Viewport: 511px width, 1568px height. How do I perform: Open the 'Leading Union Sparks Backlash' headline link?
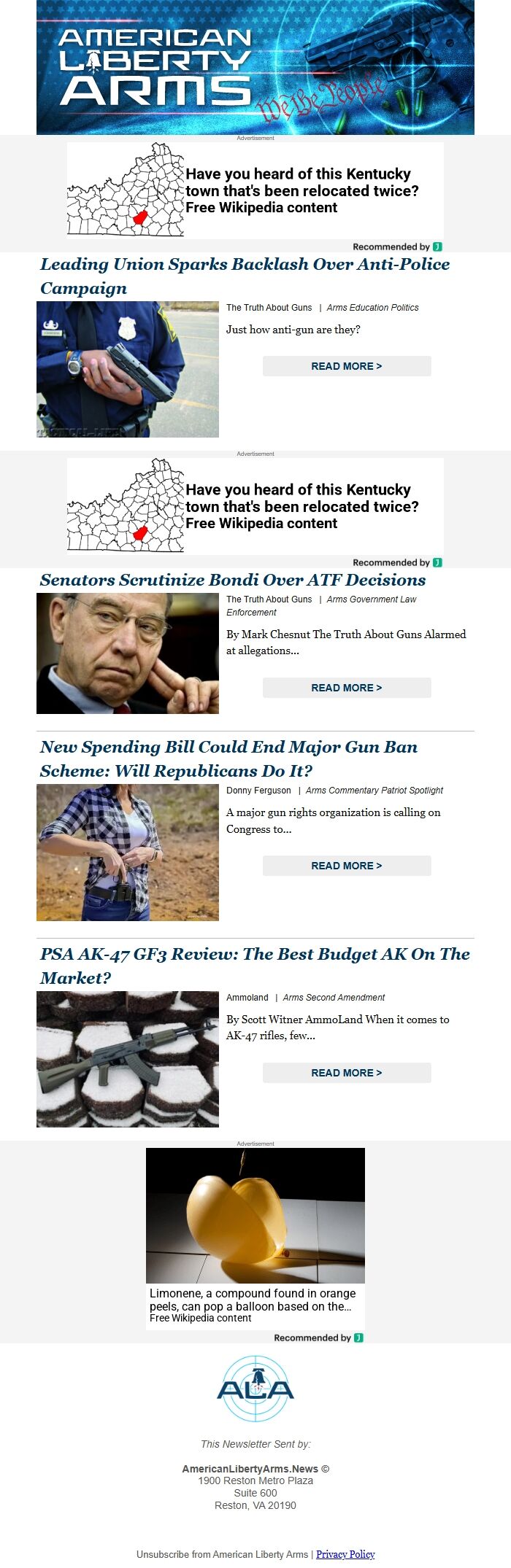(245, 265)
